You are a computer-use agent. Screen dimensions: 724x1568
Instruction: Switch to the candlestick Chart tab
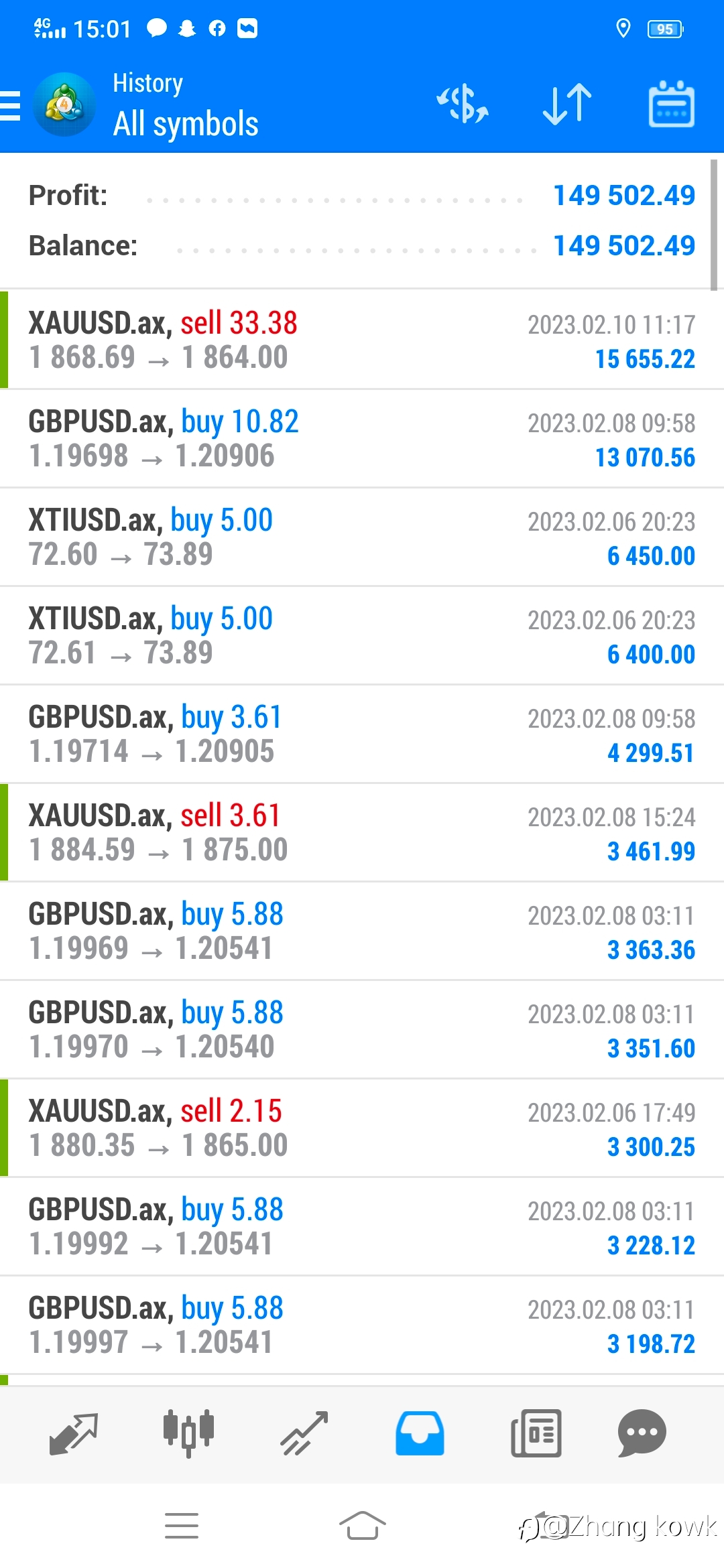[188, 1433]
